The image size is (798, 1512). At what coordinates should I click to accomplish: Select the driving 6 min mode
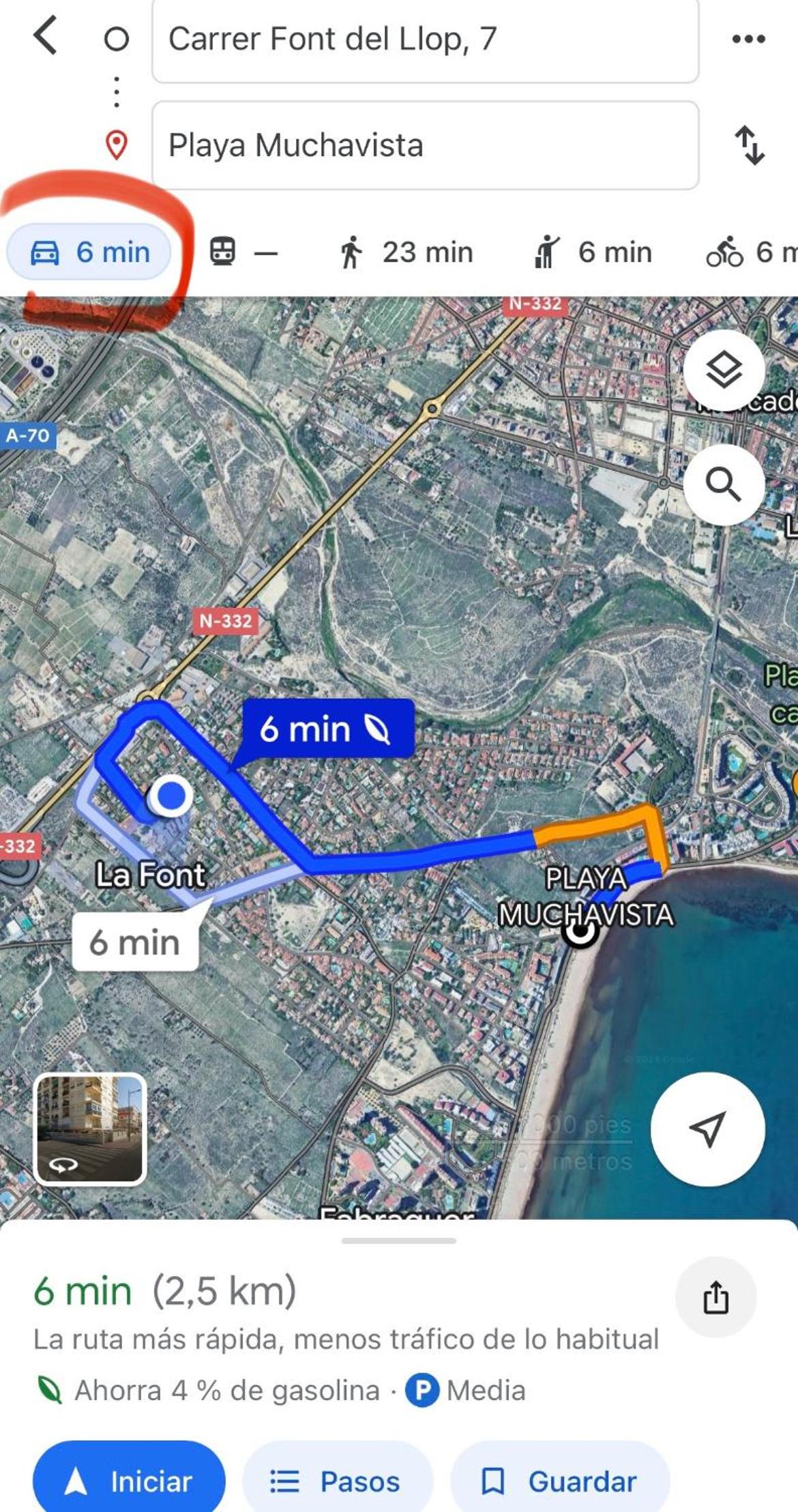tap(89, 252)
